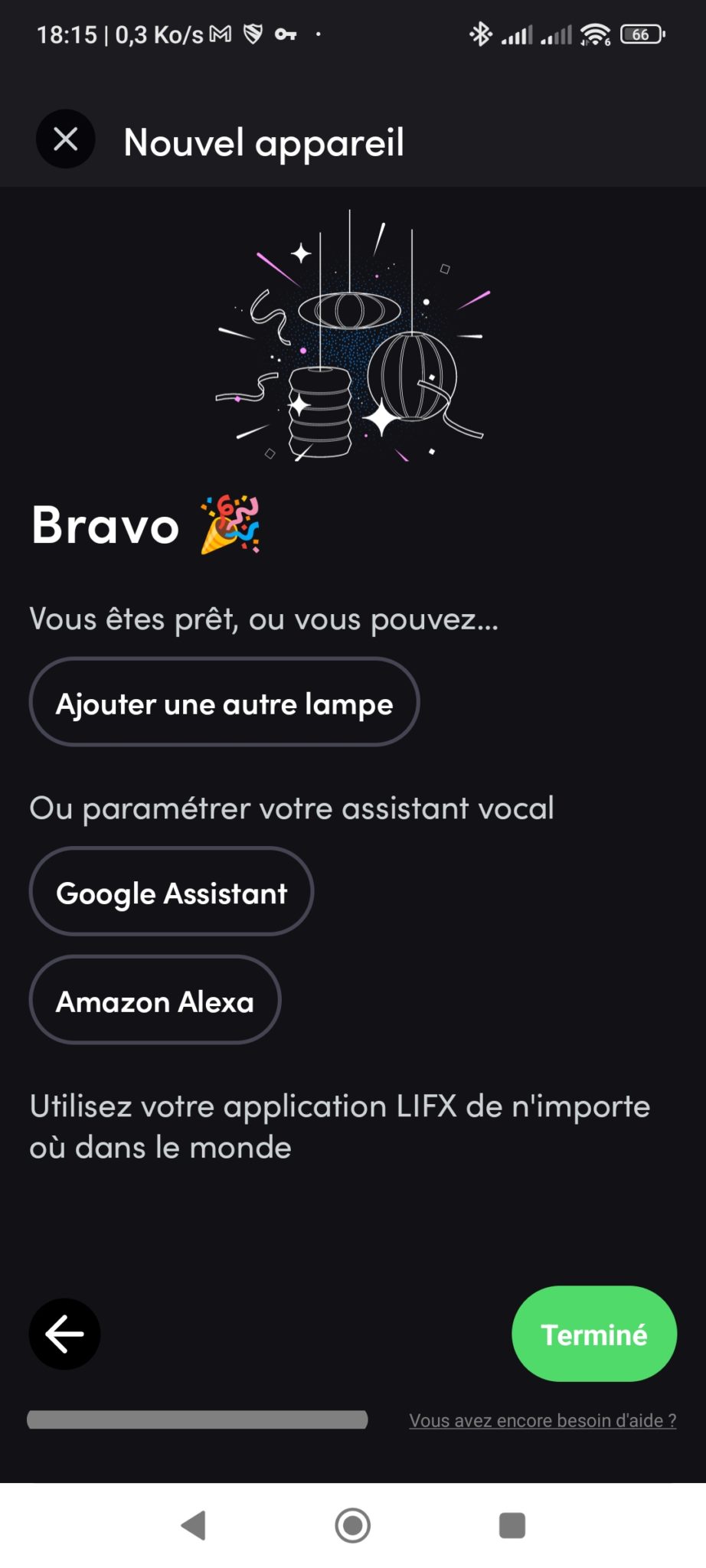
Task: Close the Nouvel appareil setup screen
Action: [66, 139]
